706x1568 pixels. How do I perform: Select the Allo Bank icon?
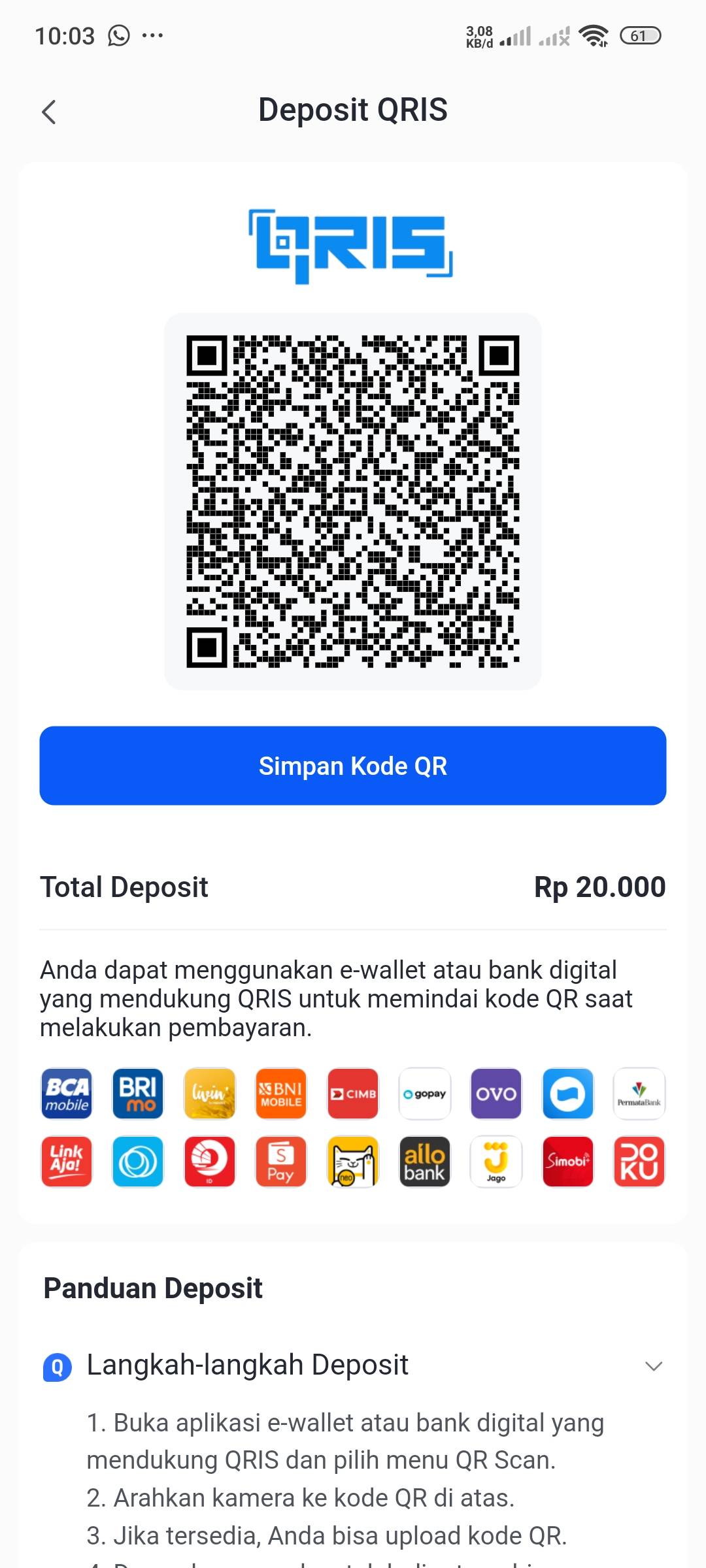(424, 1162)
